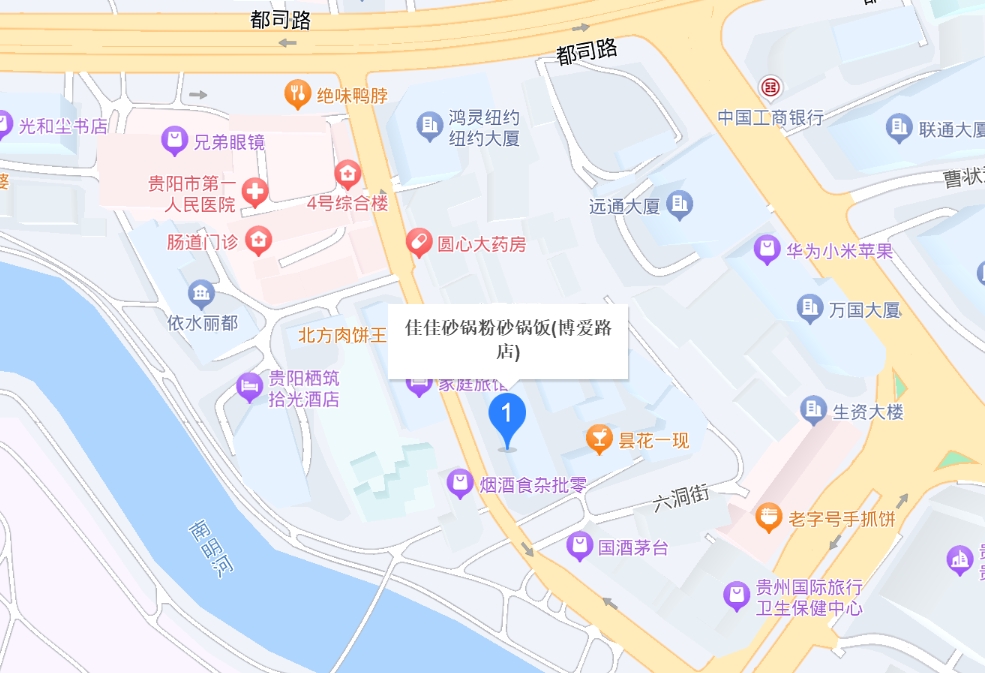Open the 华为小米苹果 store marker
Screen dimensions: 985x673
[767, 250]
